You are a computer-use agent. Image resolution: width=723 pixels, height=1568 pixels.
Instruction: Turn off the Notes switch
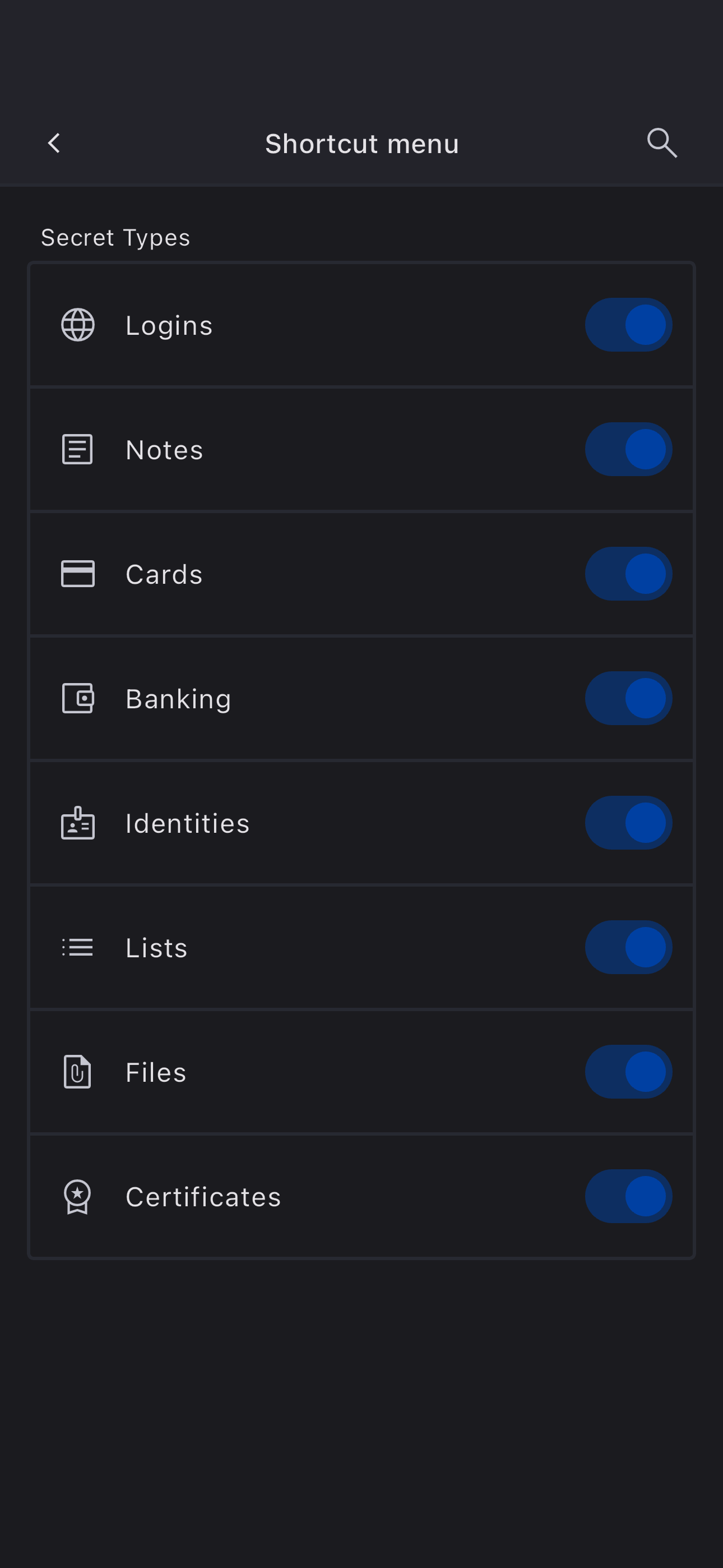coord(629,449)
